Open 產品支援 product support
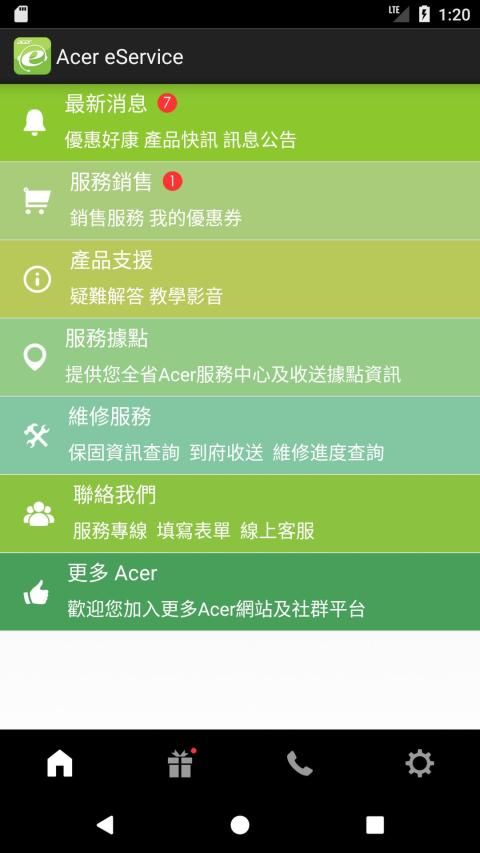Screen dimensions: 480x853 point(240,279)
